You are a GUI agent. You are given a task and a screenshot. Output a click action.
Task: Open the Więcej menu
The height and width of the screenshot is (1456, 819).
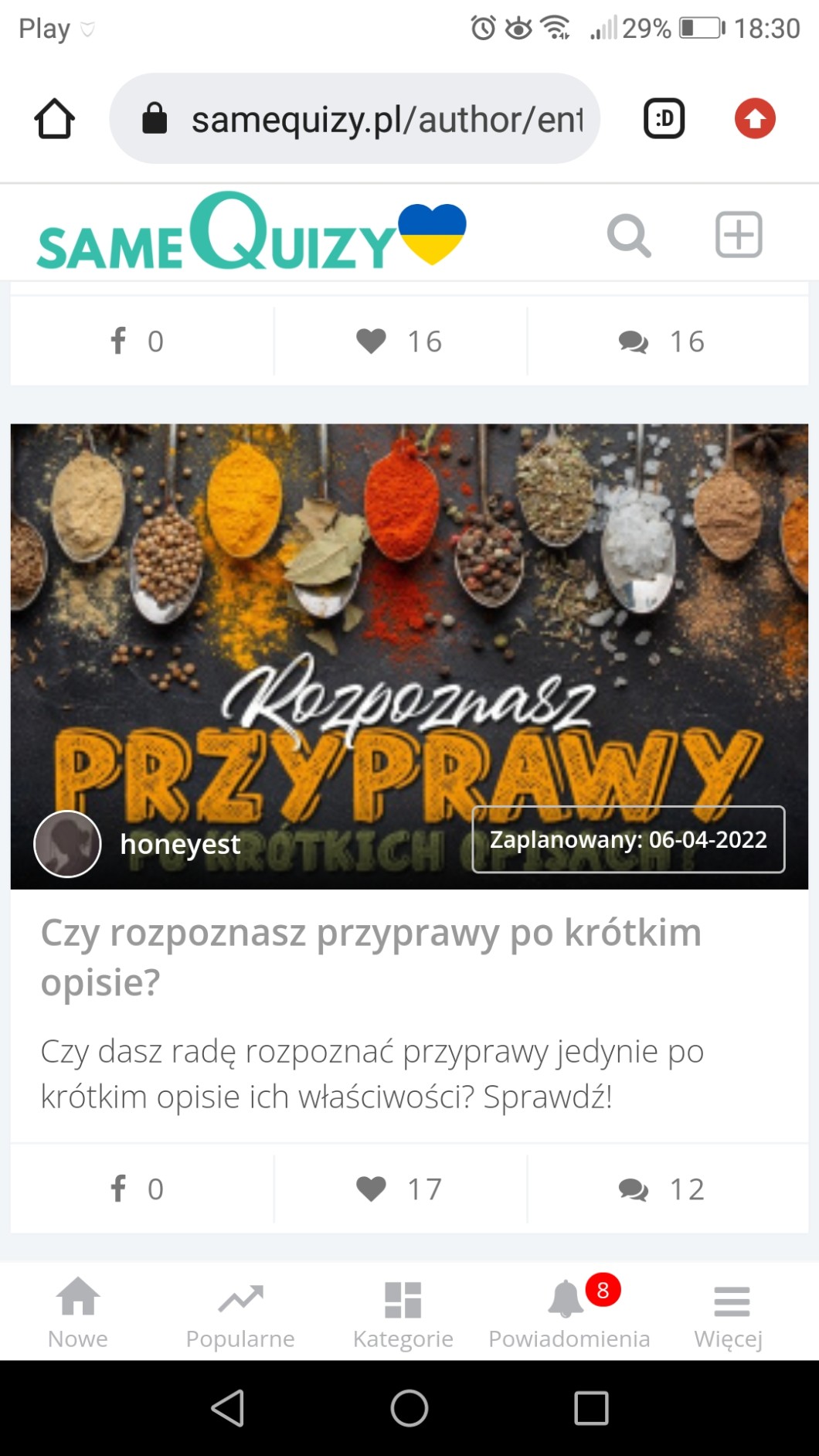(x=729, y=1312)
